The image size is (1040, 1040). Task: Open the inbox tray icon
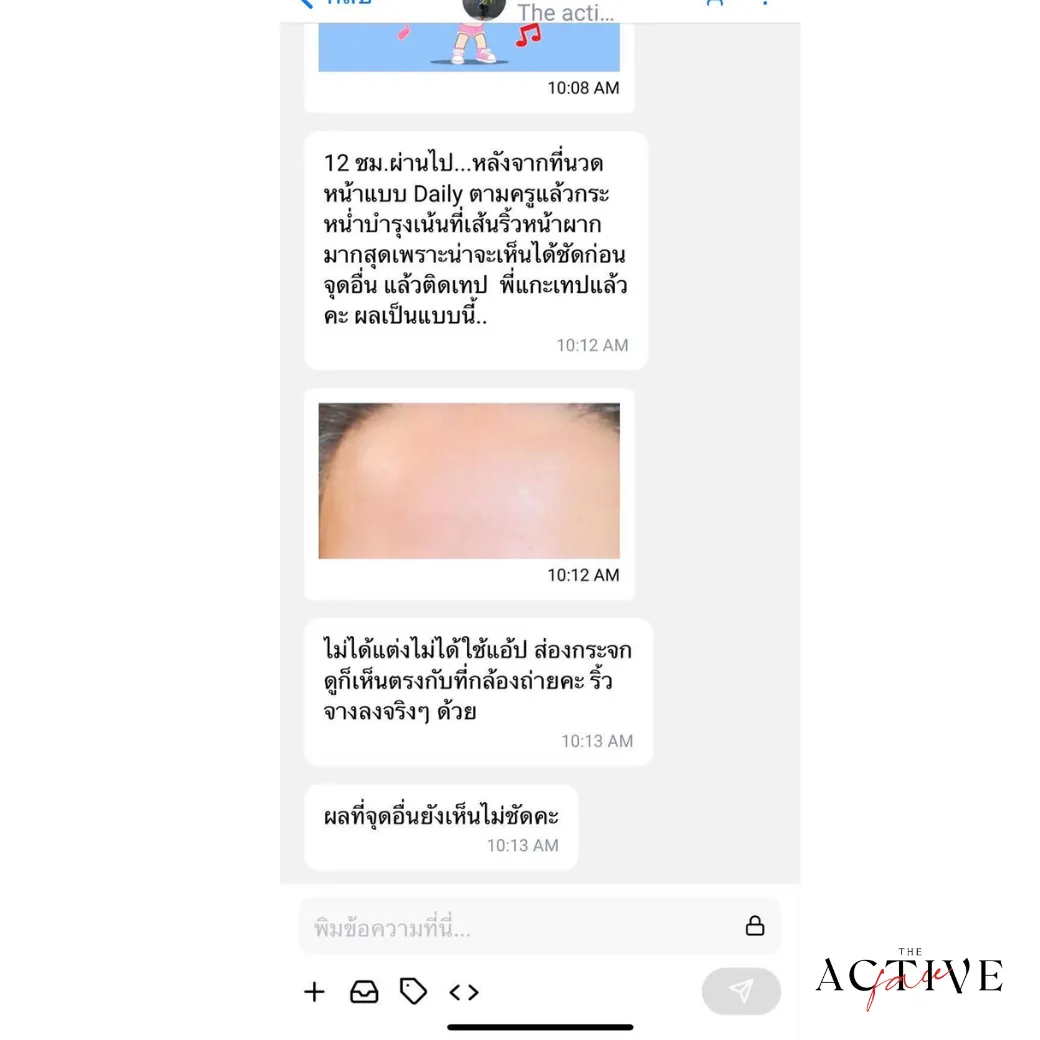point(364,992)
